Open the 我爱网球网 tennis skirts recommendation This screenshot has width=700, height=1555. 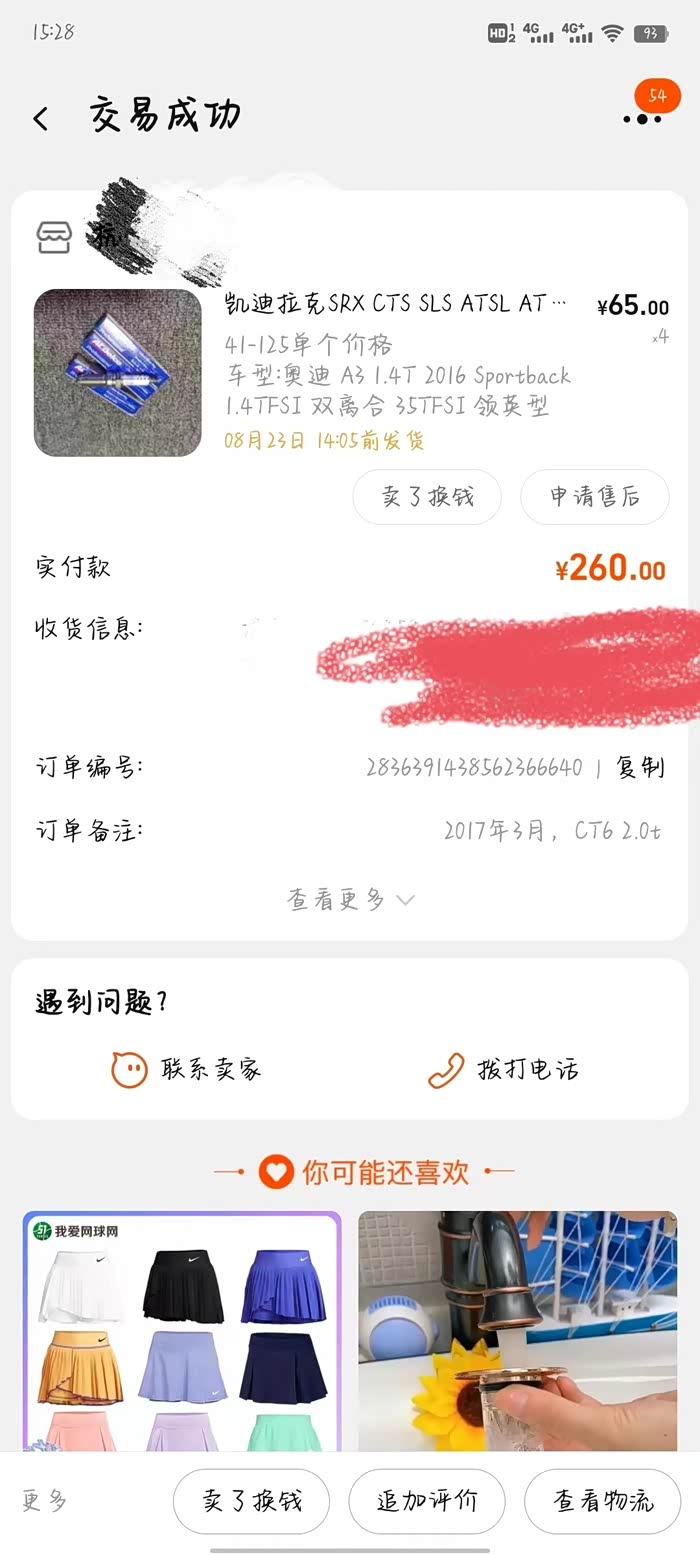point(182,1330)
